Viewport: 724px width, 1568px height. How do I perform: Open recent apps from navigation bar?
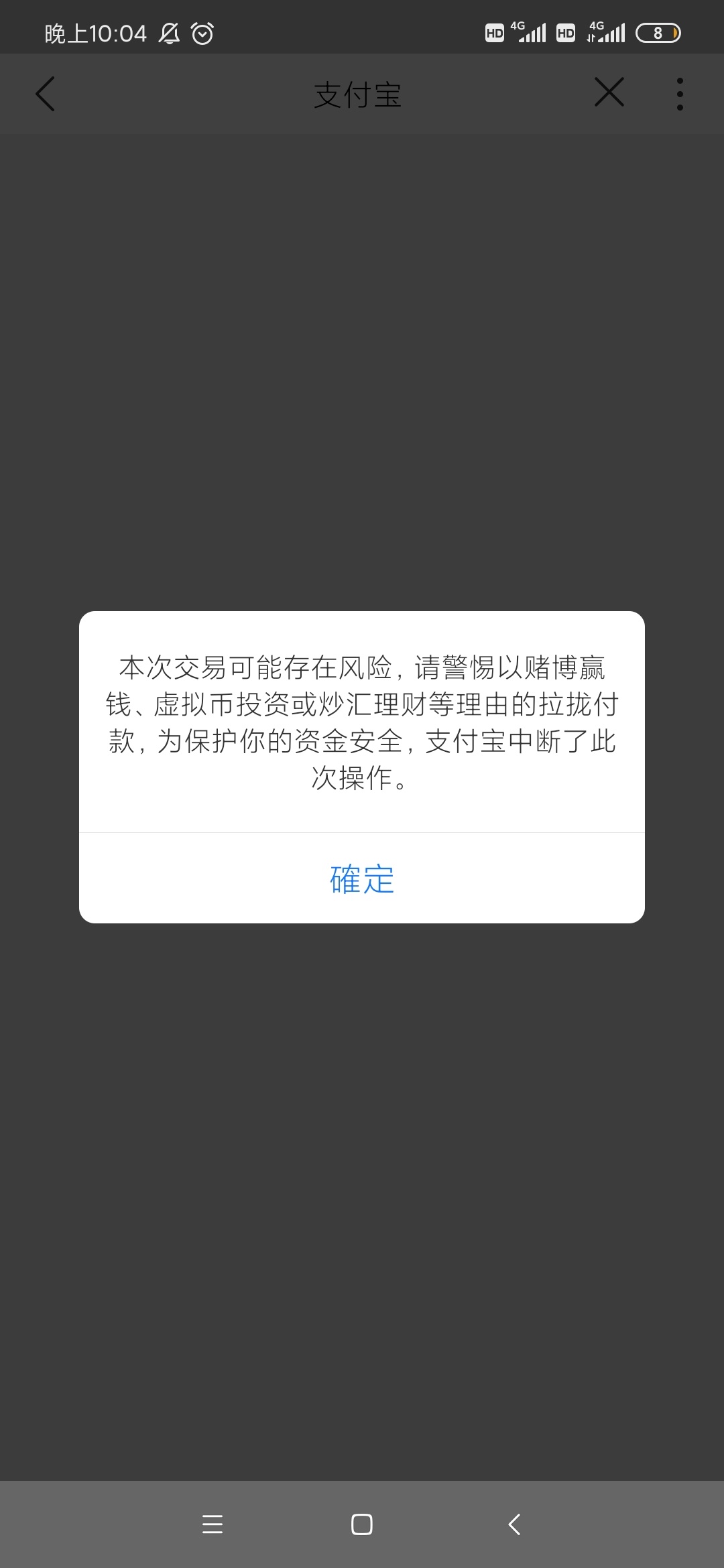[x=213, y=1524]
